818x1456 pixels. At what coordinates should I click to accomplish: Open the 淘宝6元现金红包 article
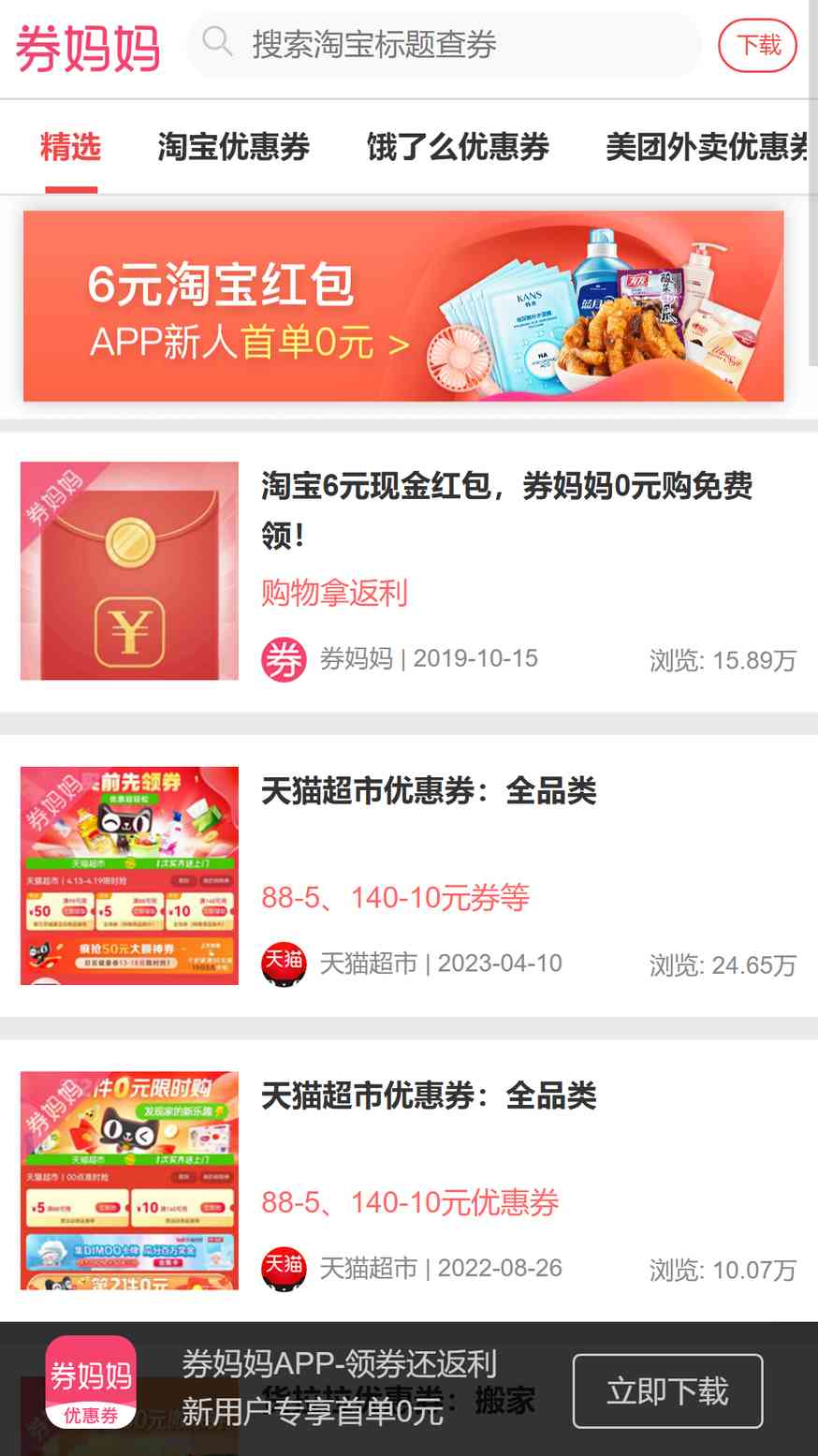pyautogui.click(x=409, y=571)
